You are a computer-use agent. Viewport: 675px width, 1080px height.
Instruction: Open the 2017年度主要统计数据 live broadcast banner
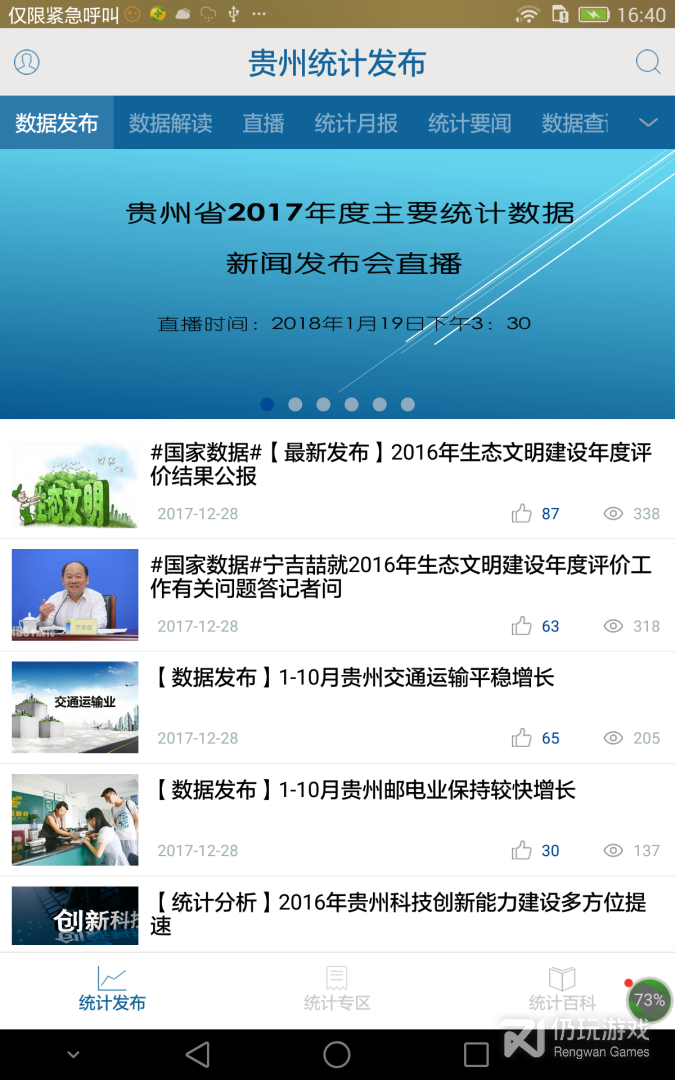point(337,270)
